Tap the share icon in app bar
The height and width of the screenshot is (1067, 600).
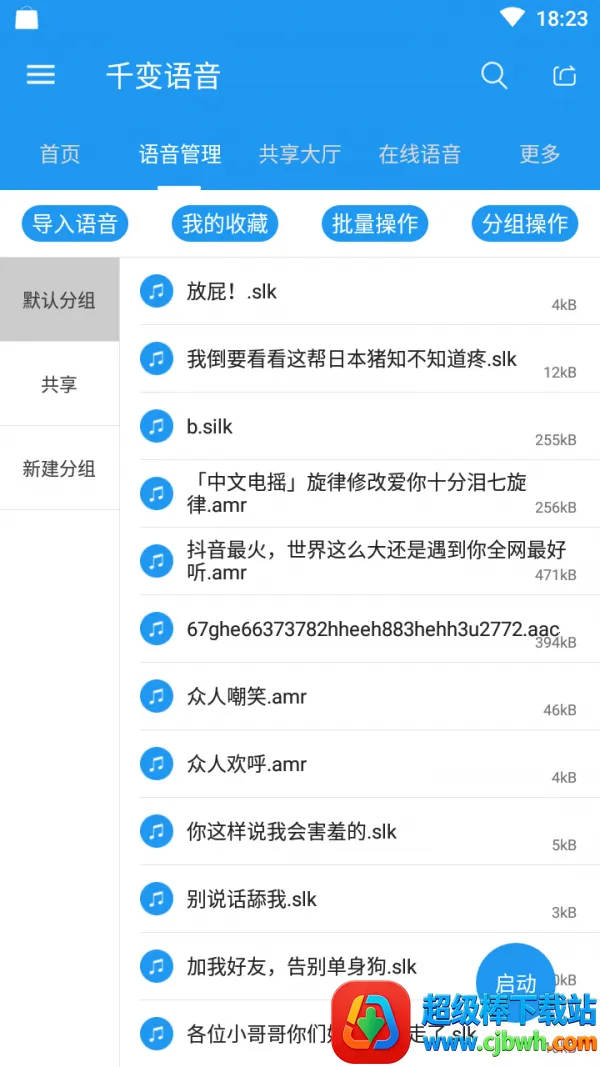565,75
